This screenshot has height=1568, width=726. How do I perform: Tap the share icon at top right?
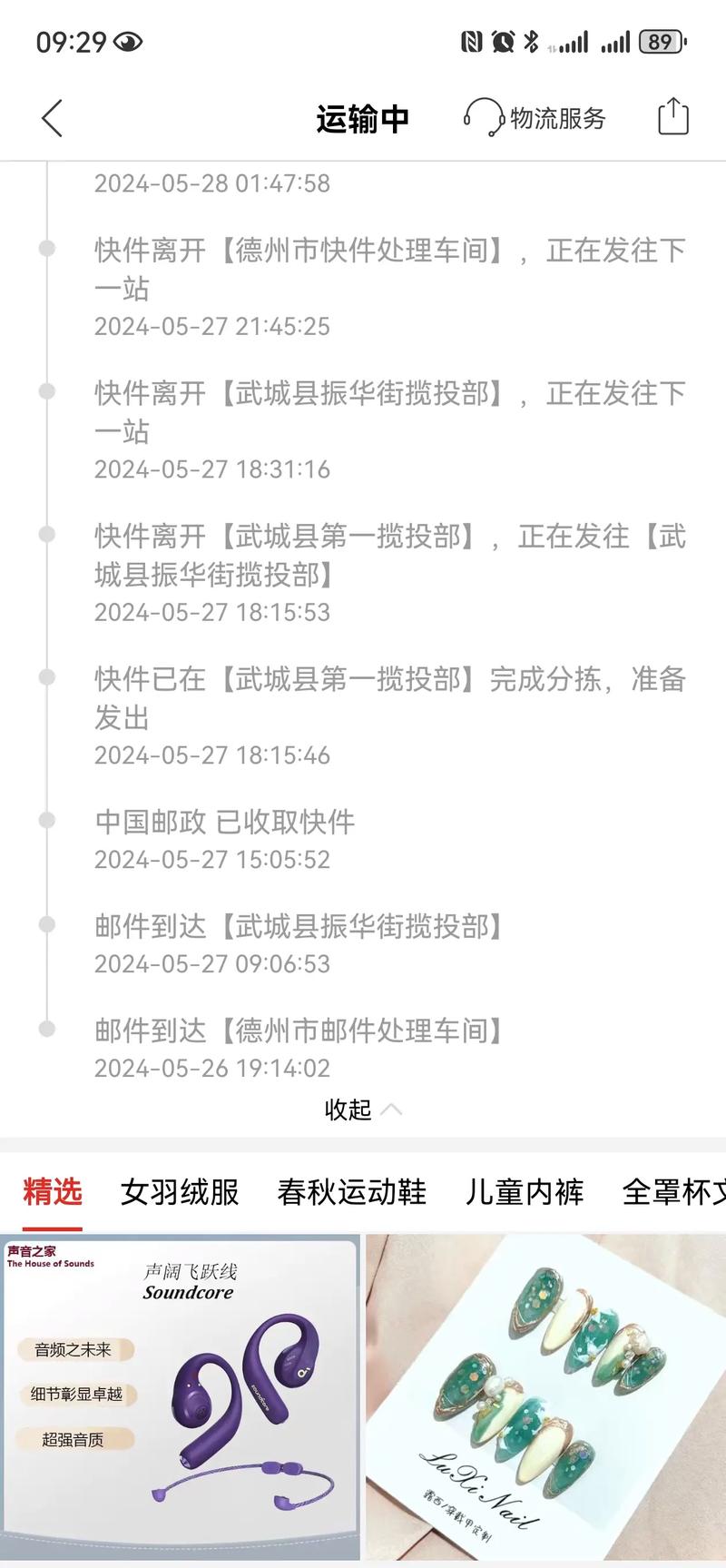point(672,117)
